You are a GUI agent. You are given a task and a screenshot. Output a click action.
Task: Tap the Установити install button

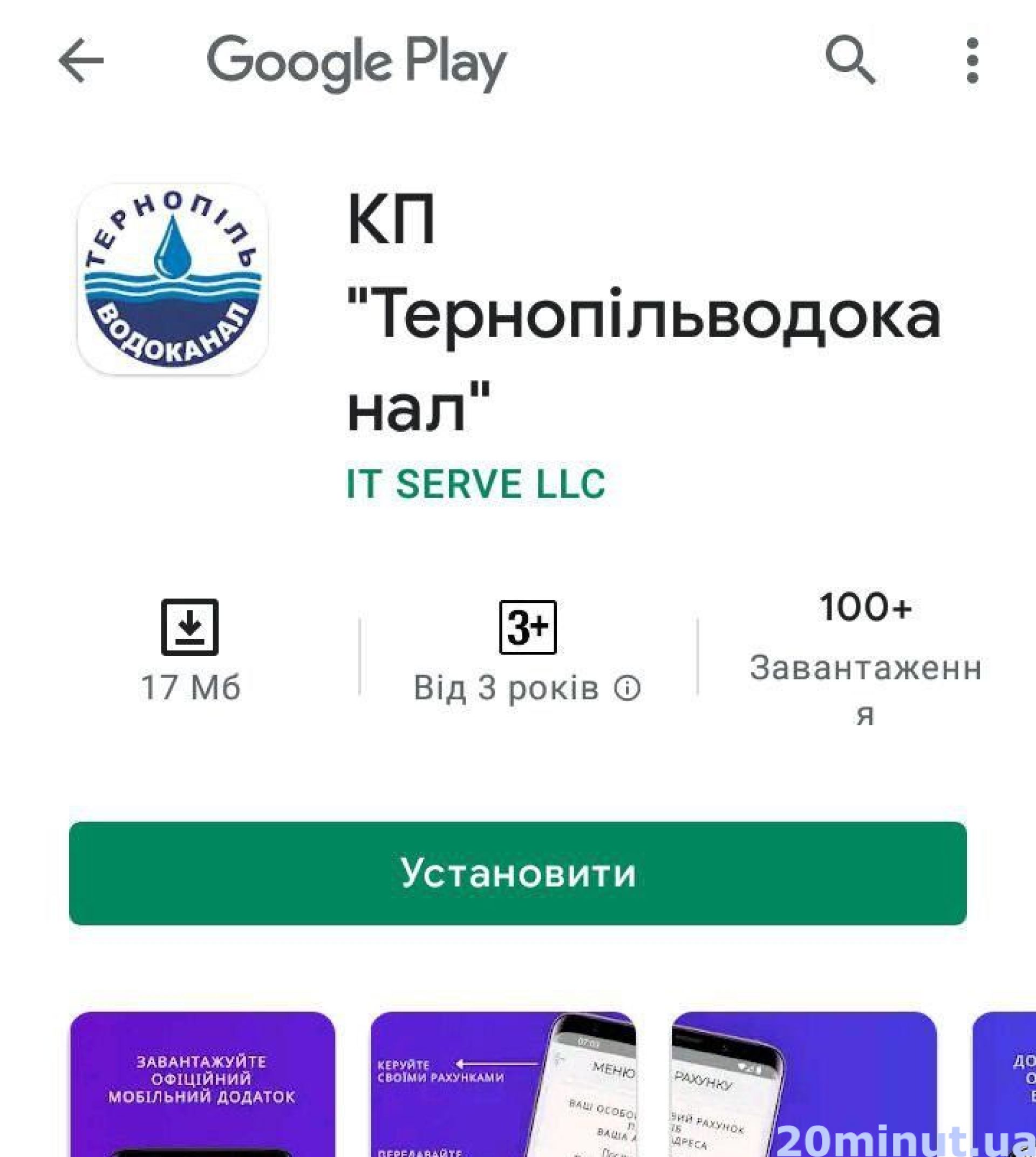(518, 873)
